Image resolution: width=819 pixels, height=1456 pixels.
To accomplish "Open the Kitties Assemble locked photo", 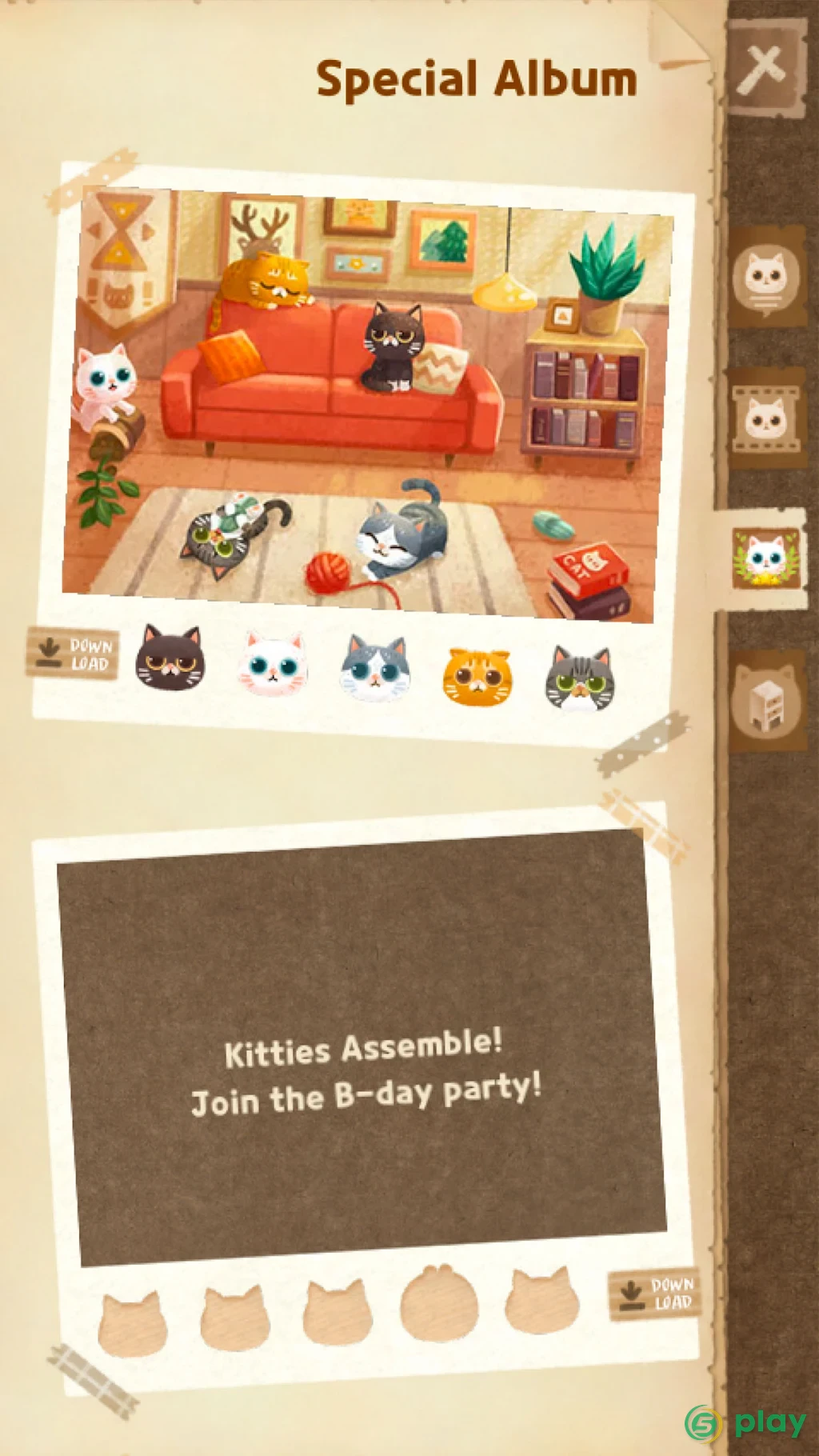I will click(362, 1049).
